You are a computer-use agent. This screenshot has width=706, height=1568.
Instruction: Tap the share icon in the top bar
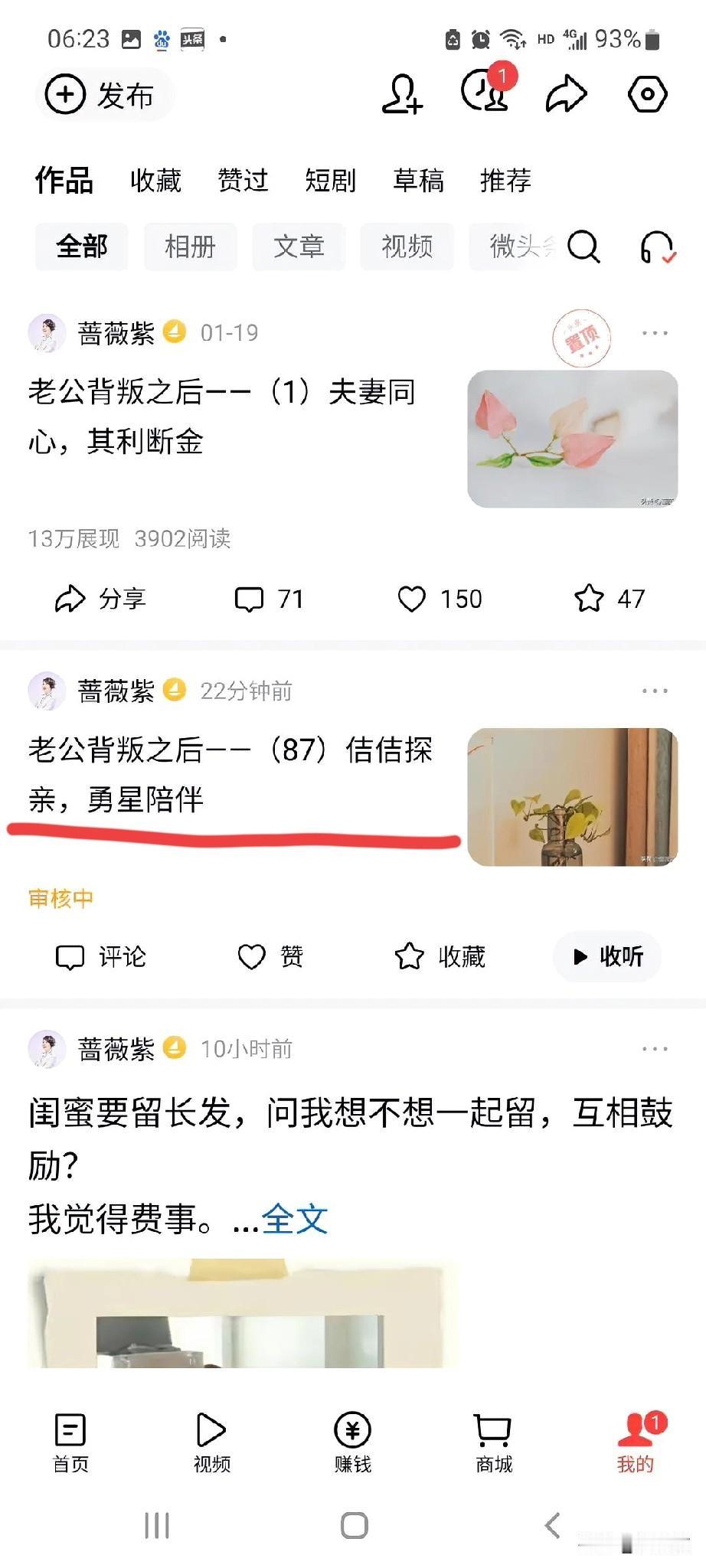(x=567, y=93)
